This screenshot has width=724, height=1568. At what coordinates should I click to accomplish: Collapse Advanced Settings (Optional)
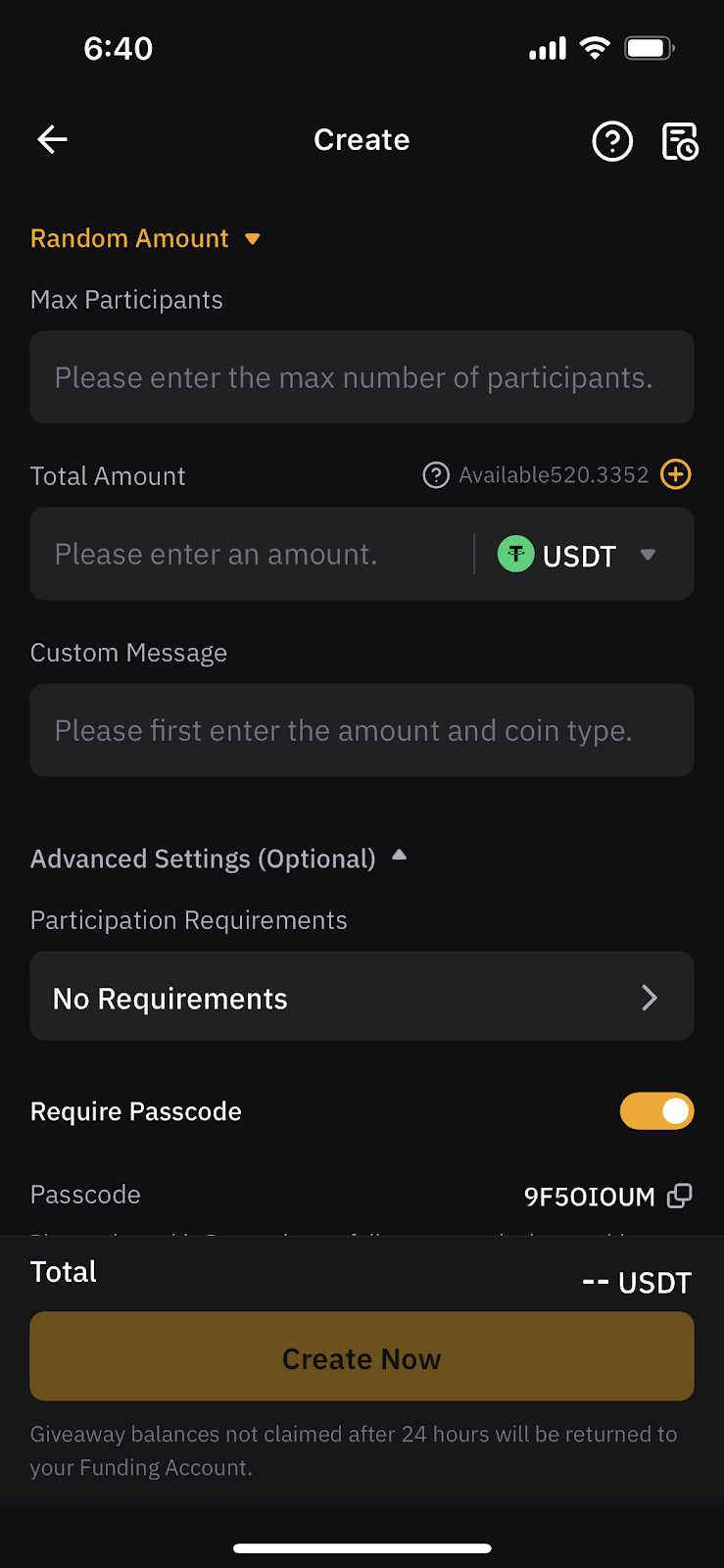pyautogui.click(x=217, y=858)
